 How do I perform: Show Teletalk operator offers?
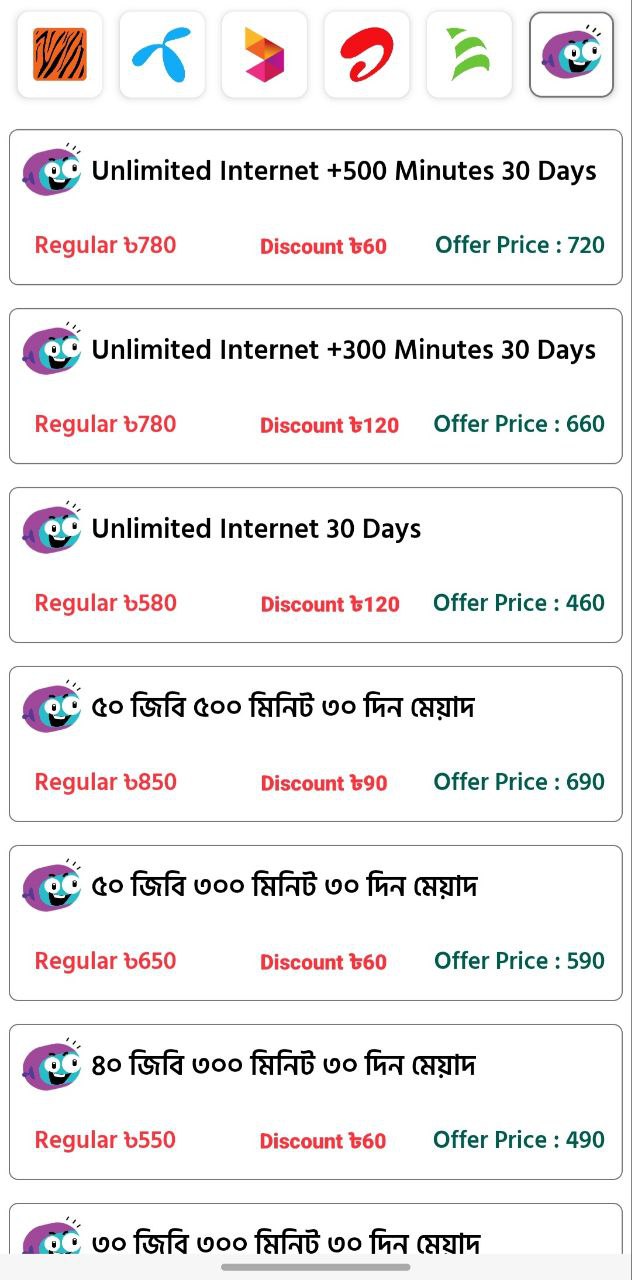pos(468,55)
